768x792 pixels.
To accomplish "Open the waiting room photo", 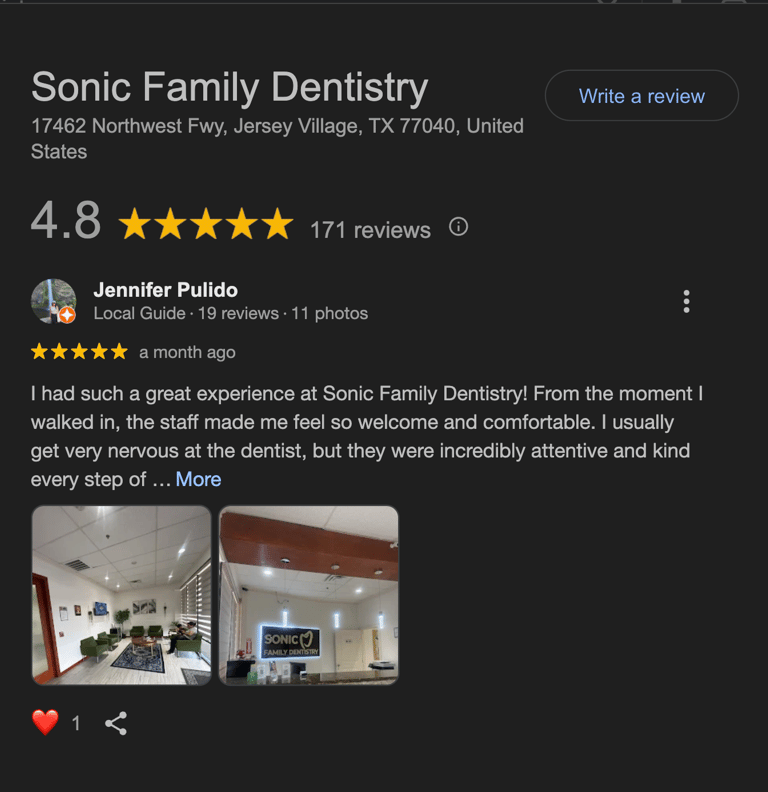I will (121, 595).
